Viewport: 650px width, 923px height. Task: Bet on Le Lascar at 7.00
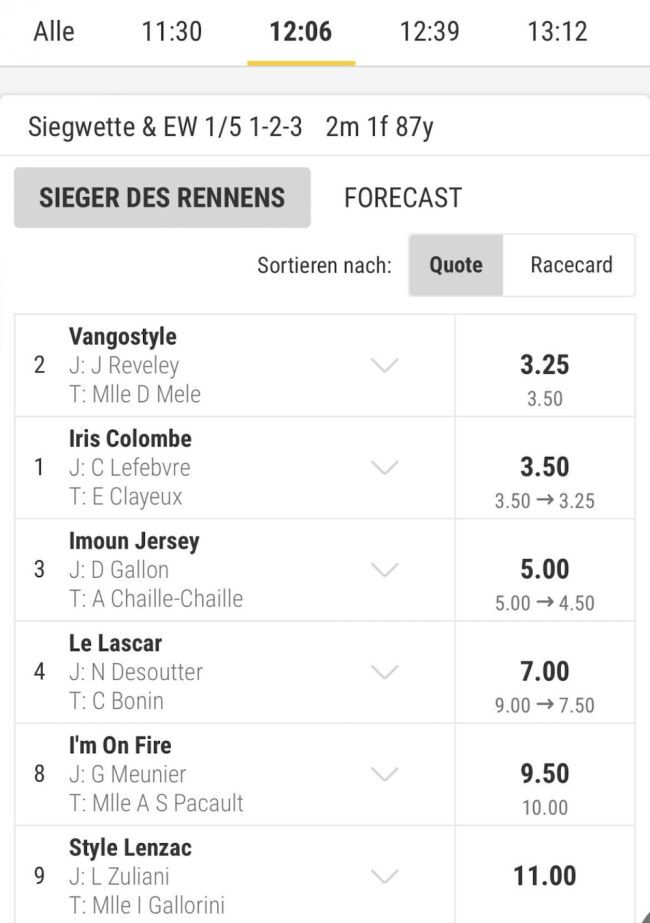point(544,672)
